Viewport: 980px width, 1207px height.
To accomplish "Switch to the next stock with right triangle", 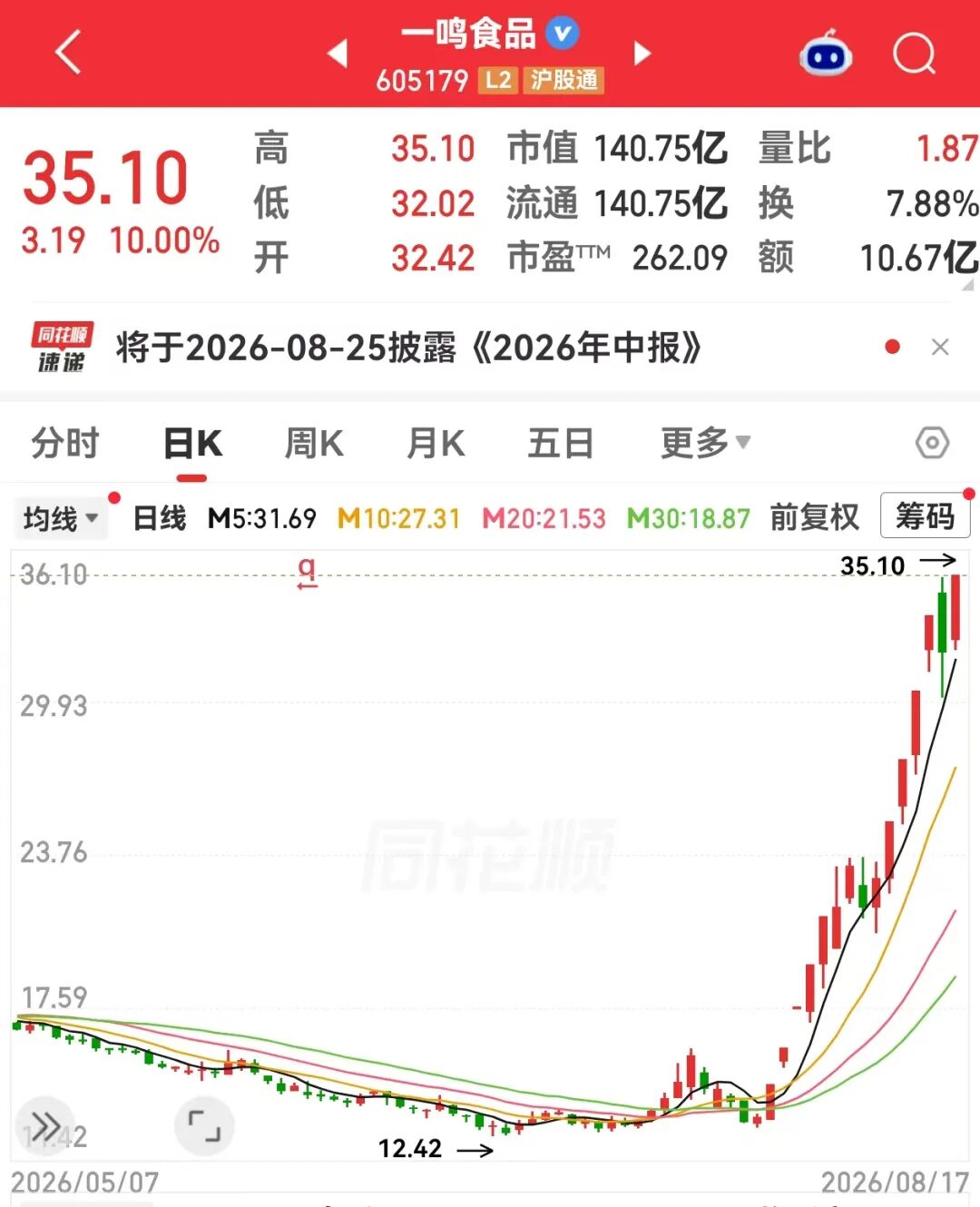I will coord(642,53).
